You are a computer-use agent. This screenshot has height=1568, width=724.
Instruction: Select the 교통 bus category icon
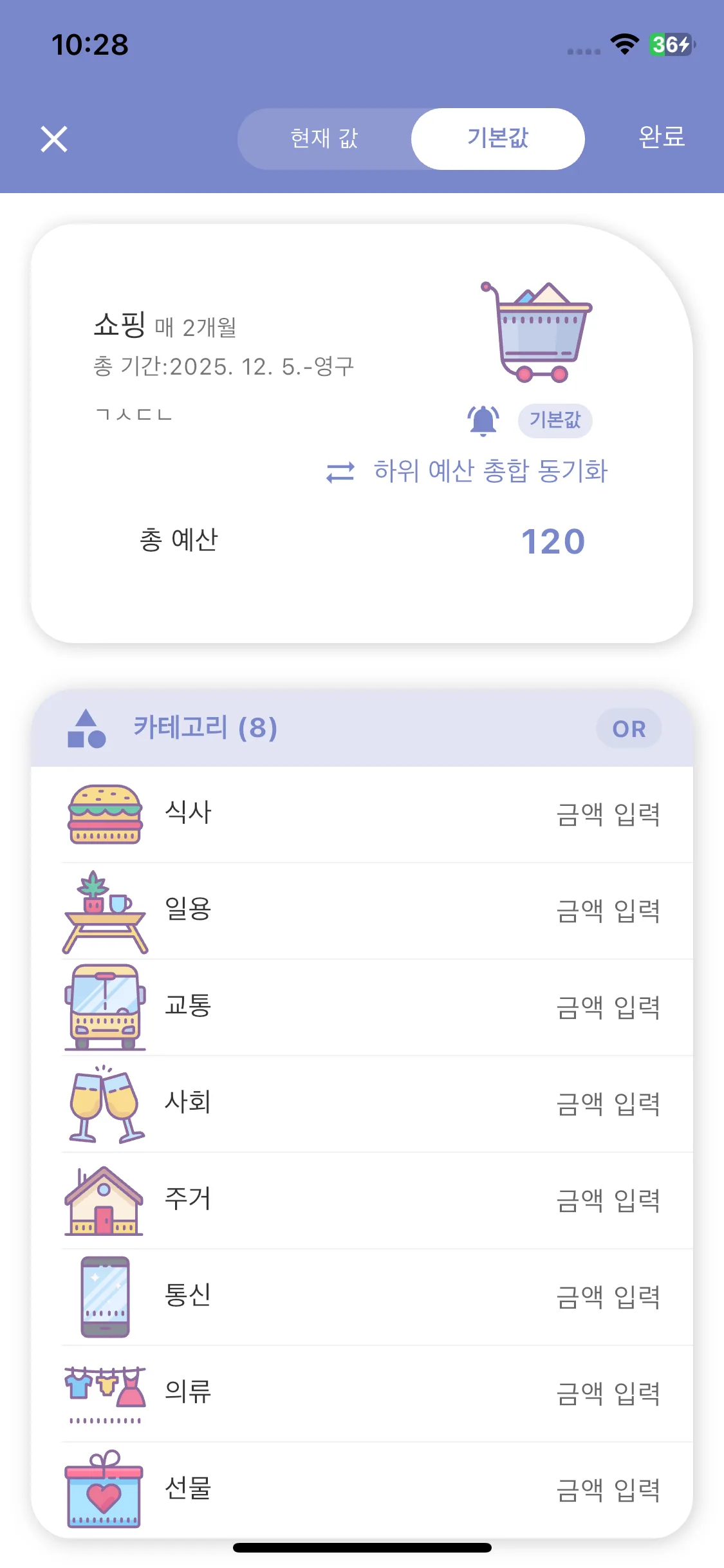pyautogui.click(x=104, y=1007)
